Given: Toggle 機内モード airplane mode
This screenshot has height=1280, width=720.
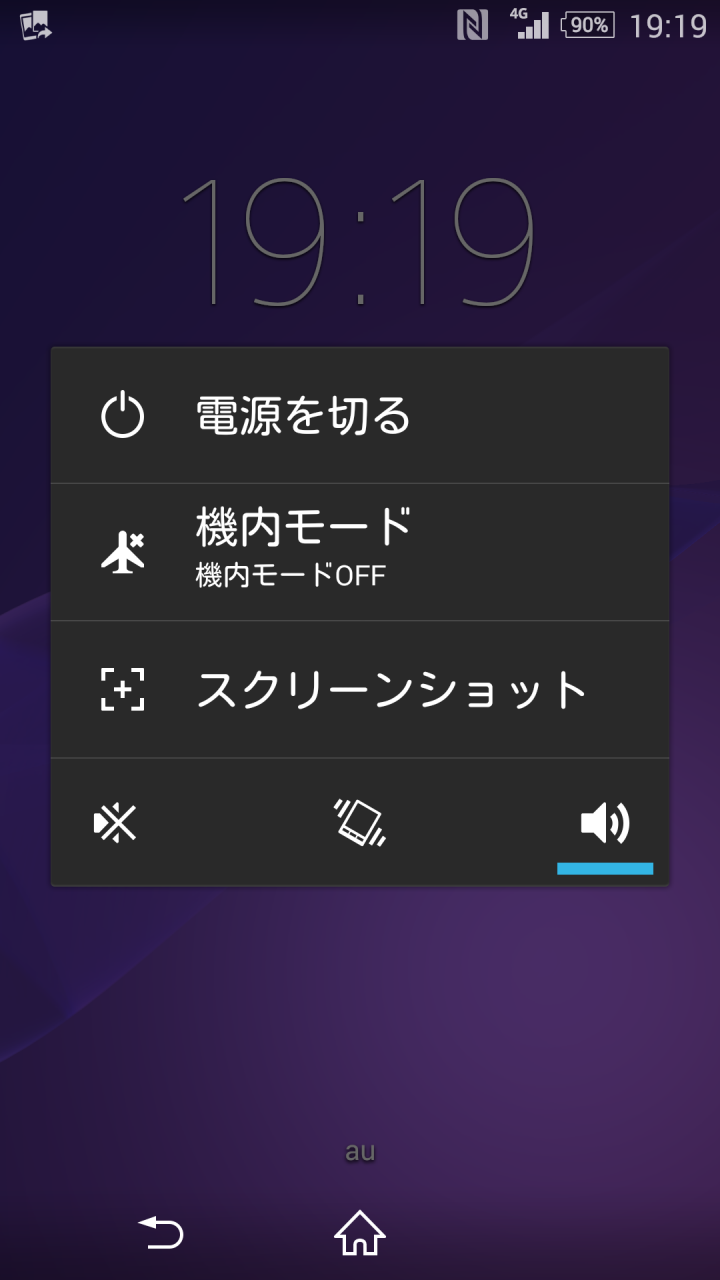Looking at the screenshot, I should pos(360,552).
